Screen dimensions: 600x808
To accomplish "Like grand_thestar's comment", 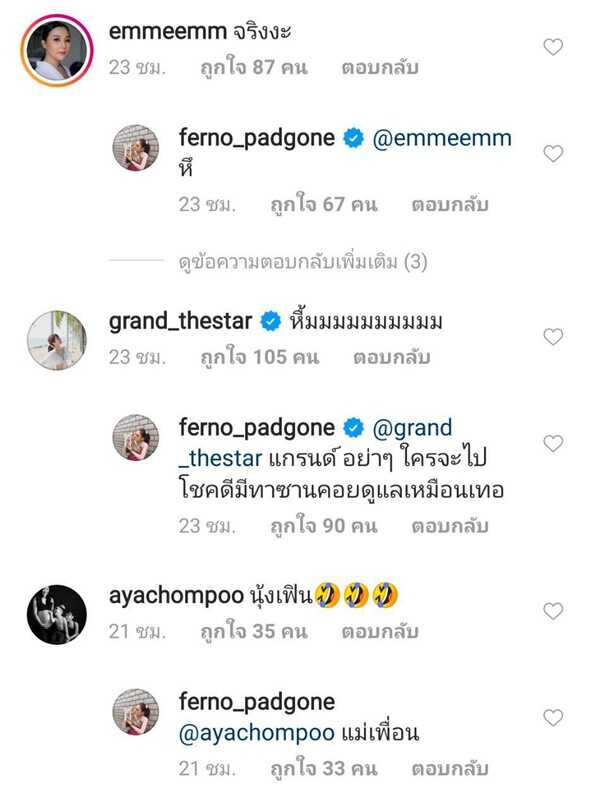I will pyautogui.click(x=552, y=337).
